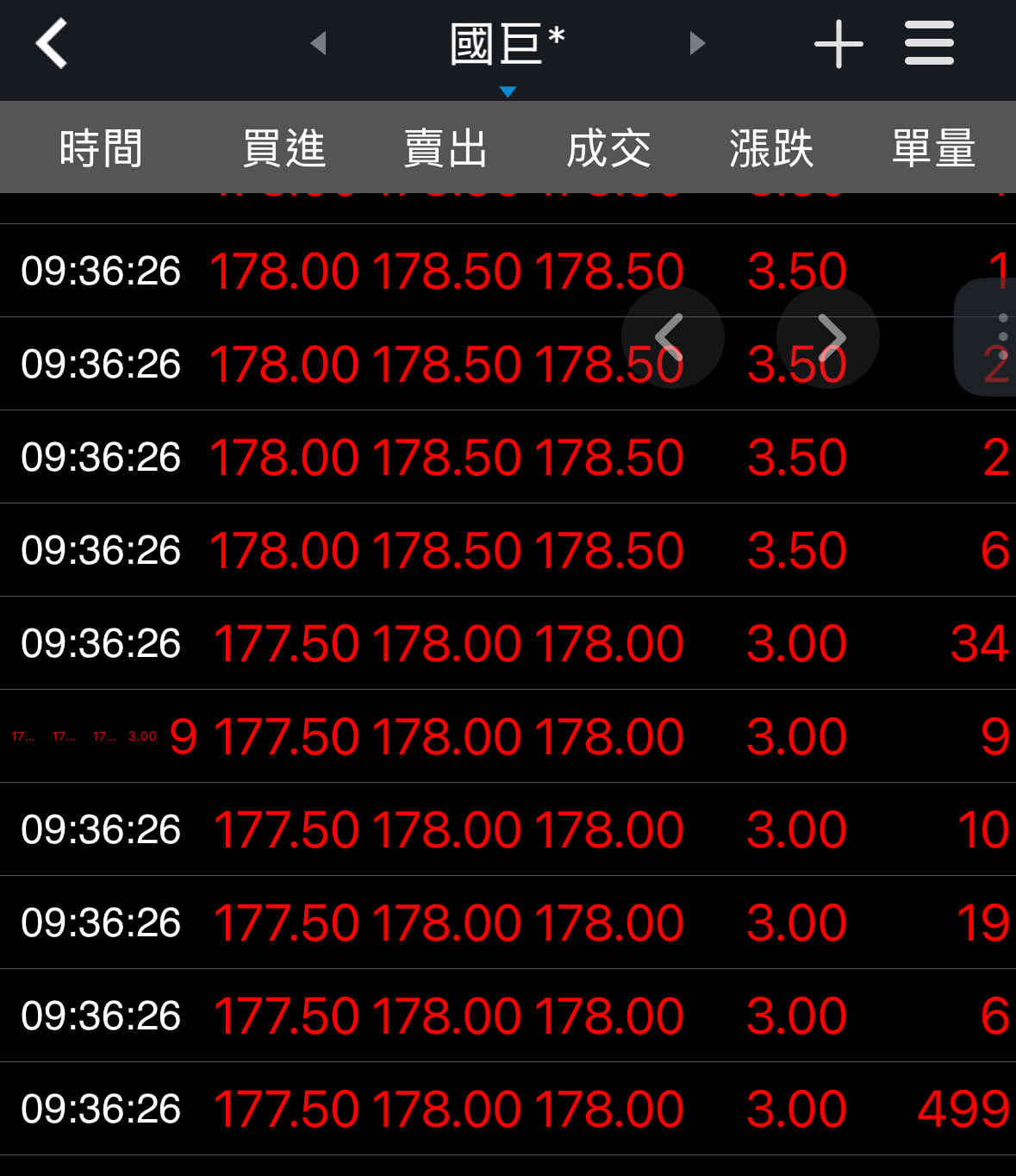This screenshot has width=1016, height=1176.
Task: Tap the floating right chevron button
Action: pyautogui.click(x=828, y=337)
